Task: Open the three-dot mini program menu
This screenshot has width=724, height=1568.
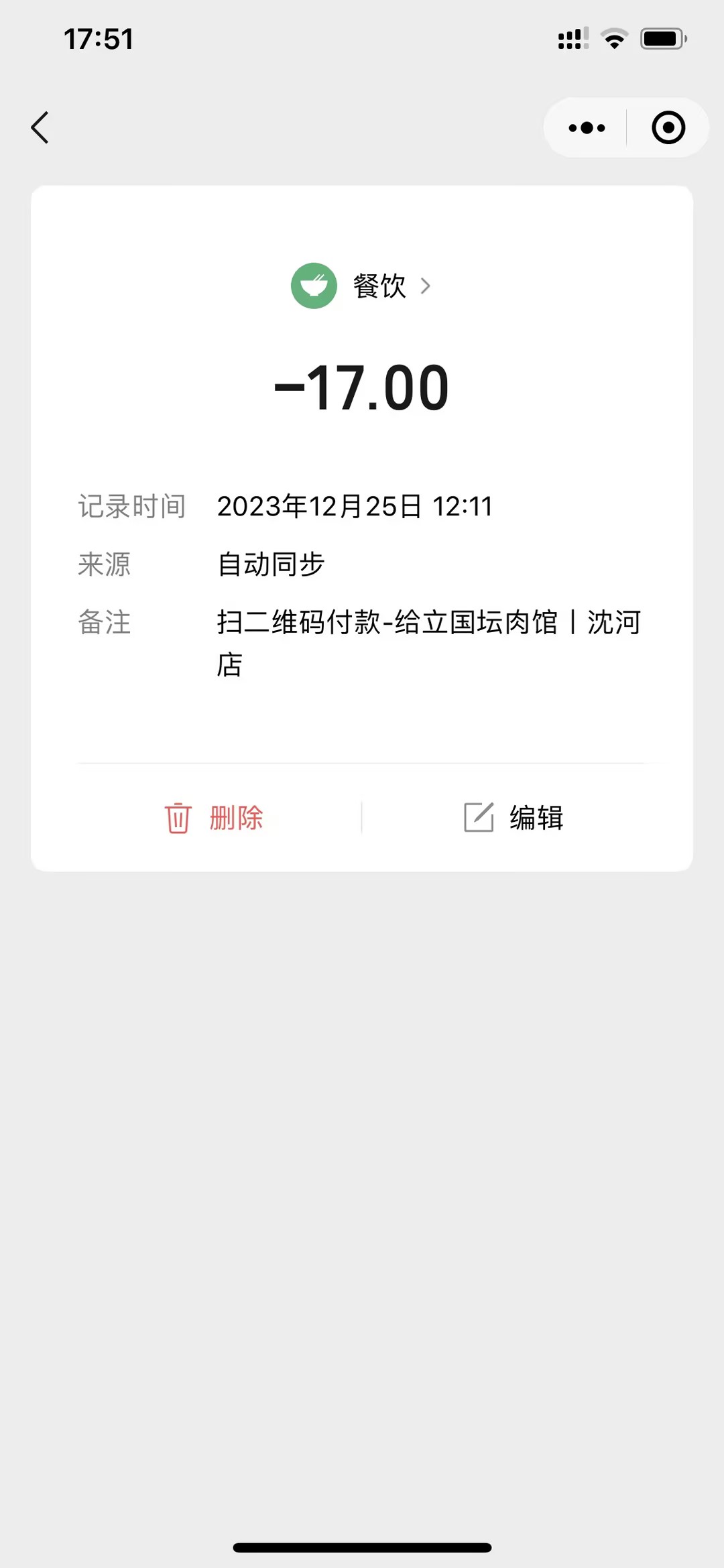Action: click(587, 127)
